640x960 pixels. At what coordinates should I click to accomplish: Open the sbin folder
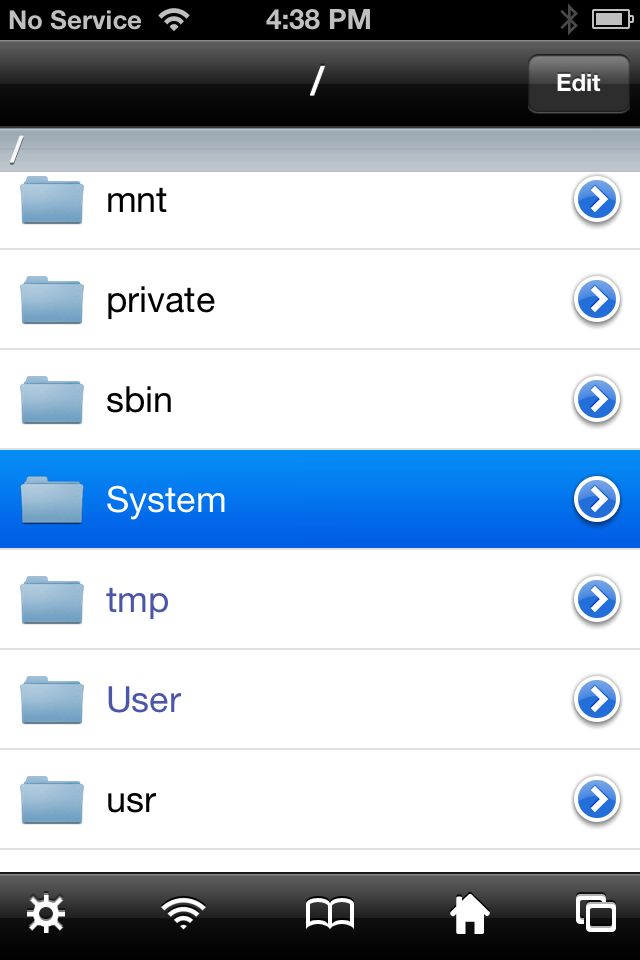[139, 400]
